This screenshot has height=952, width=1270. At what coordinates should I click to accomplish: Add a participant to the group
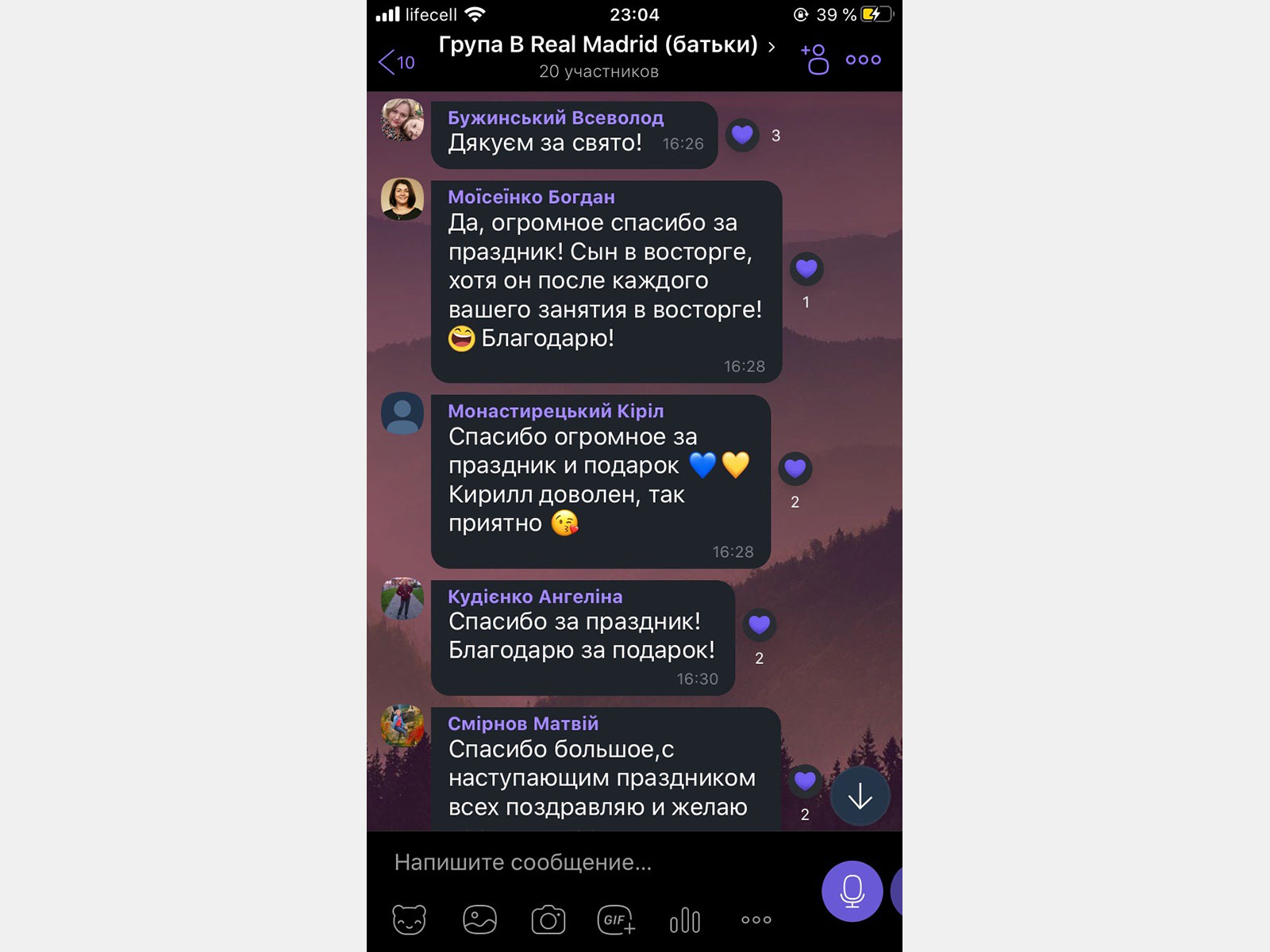pos(815,59)
